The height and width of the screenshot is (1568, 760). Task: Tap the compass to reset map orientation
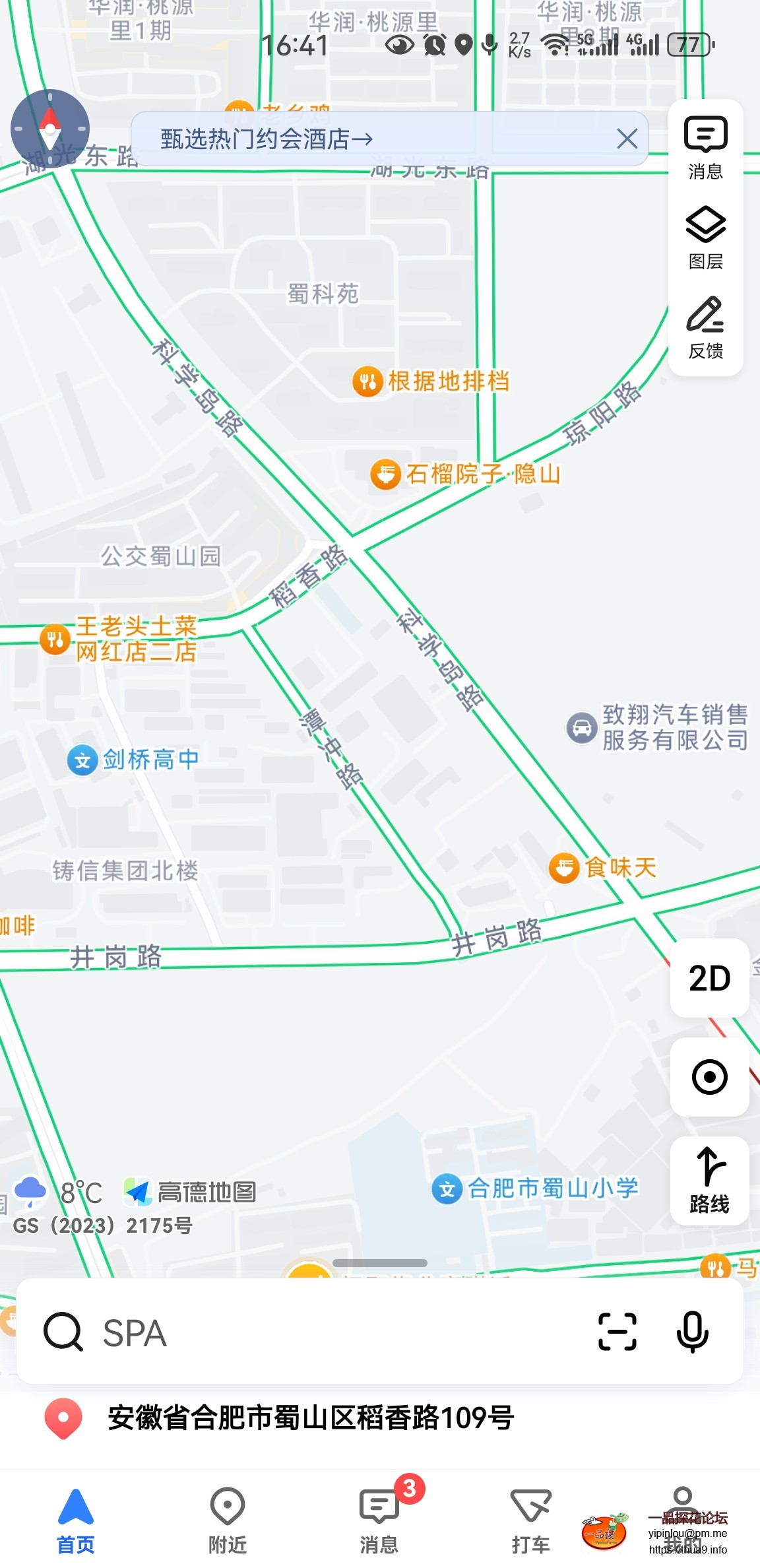point(50,129)
